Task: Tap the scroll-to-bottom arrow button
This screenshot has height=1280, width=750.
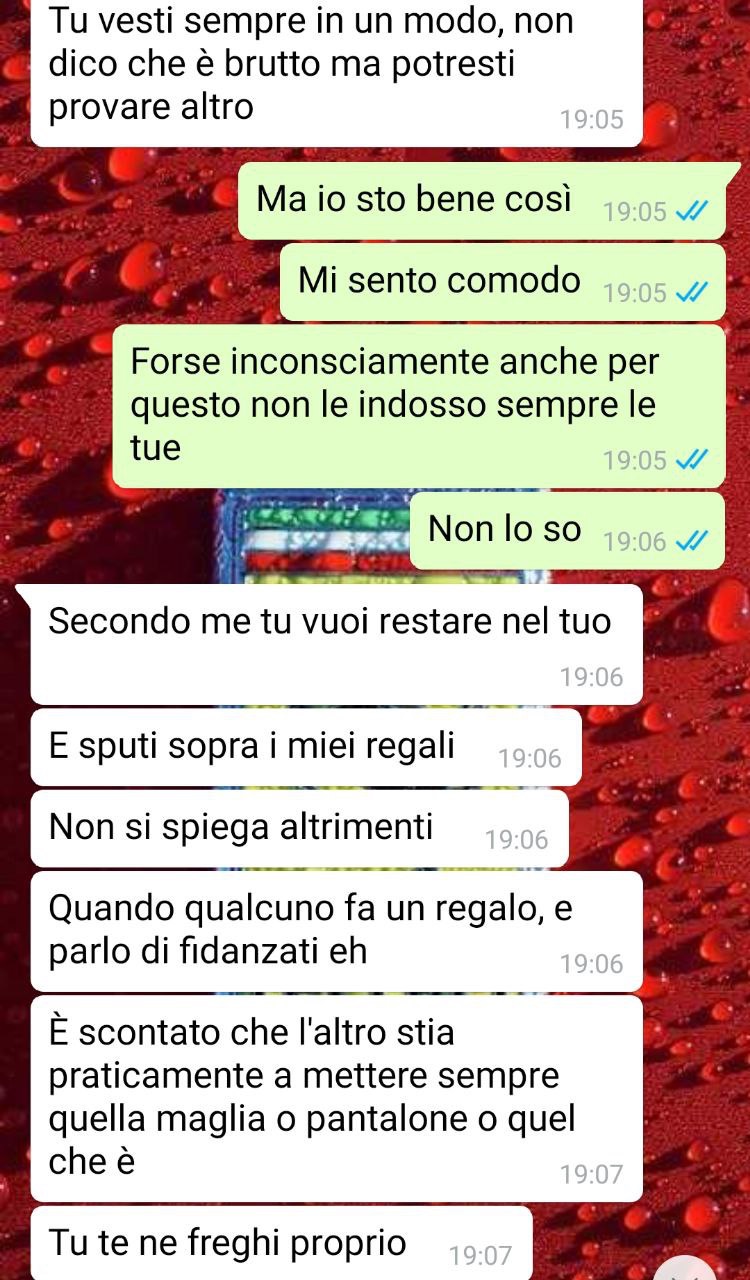Action: click(x=683, y=1268)
